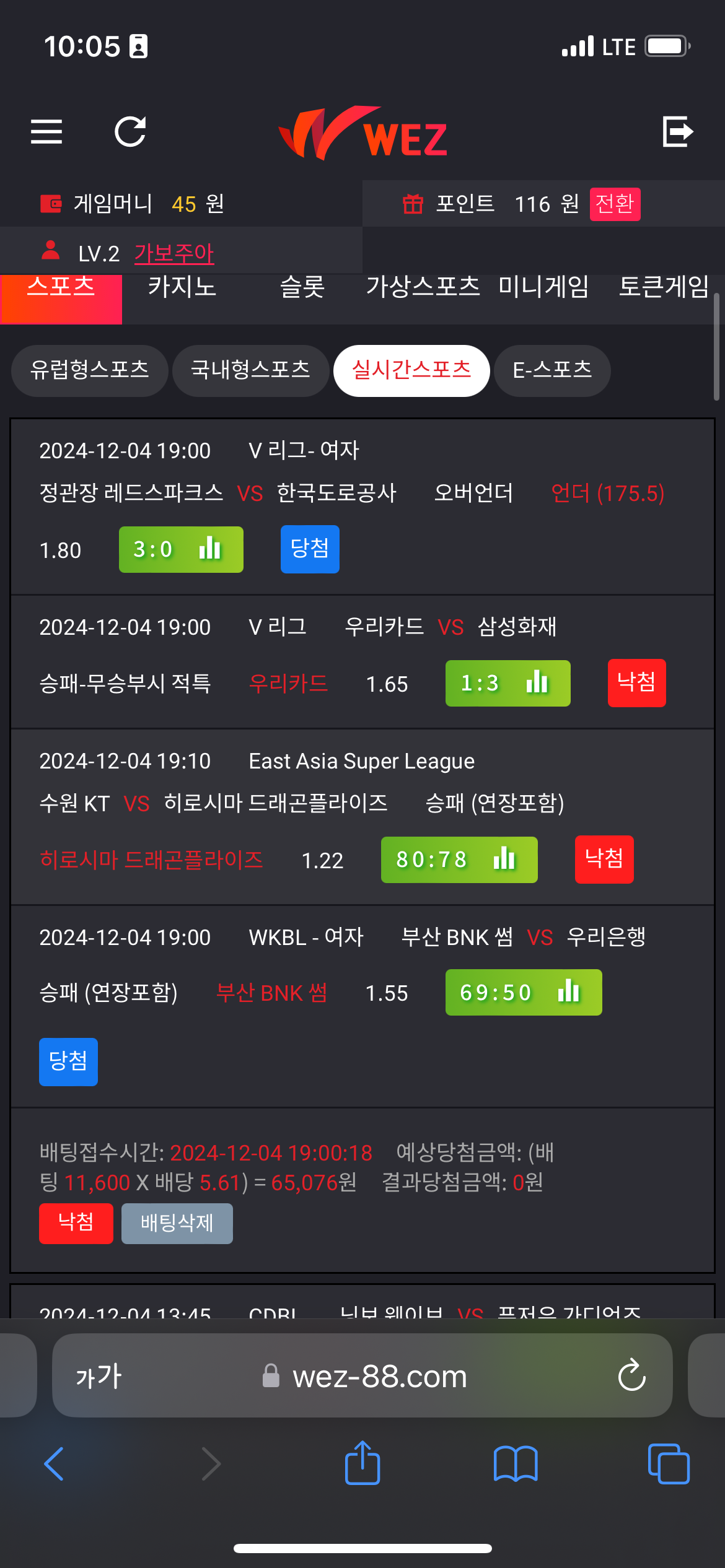Select the 미니게임 tab
Image resolution: width=725 pixels, height=1568 pixels.
(x=543, y=288)
